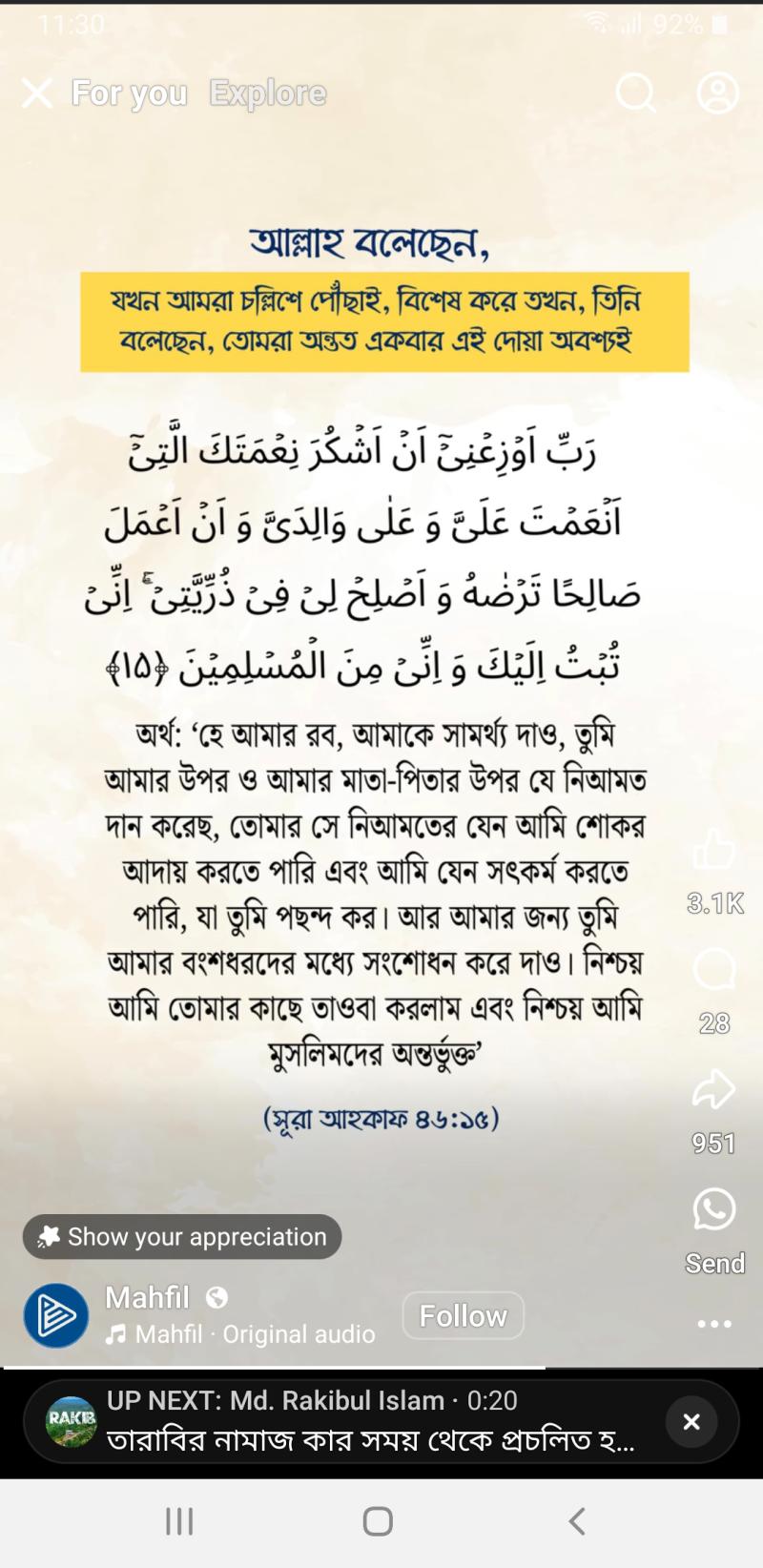Dismiss the Up Next banner
The height and width of the screenshot is (1568, 763).
(x=691, y=1422)
